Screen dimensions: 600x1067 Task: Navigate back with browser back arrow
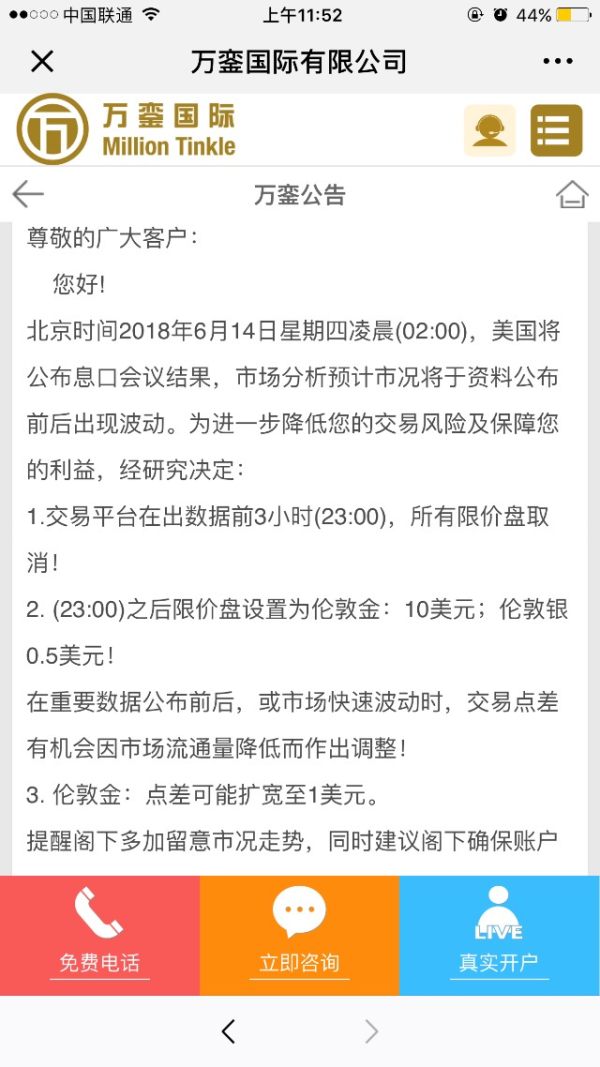coord(229,1031)
